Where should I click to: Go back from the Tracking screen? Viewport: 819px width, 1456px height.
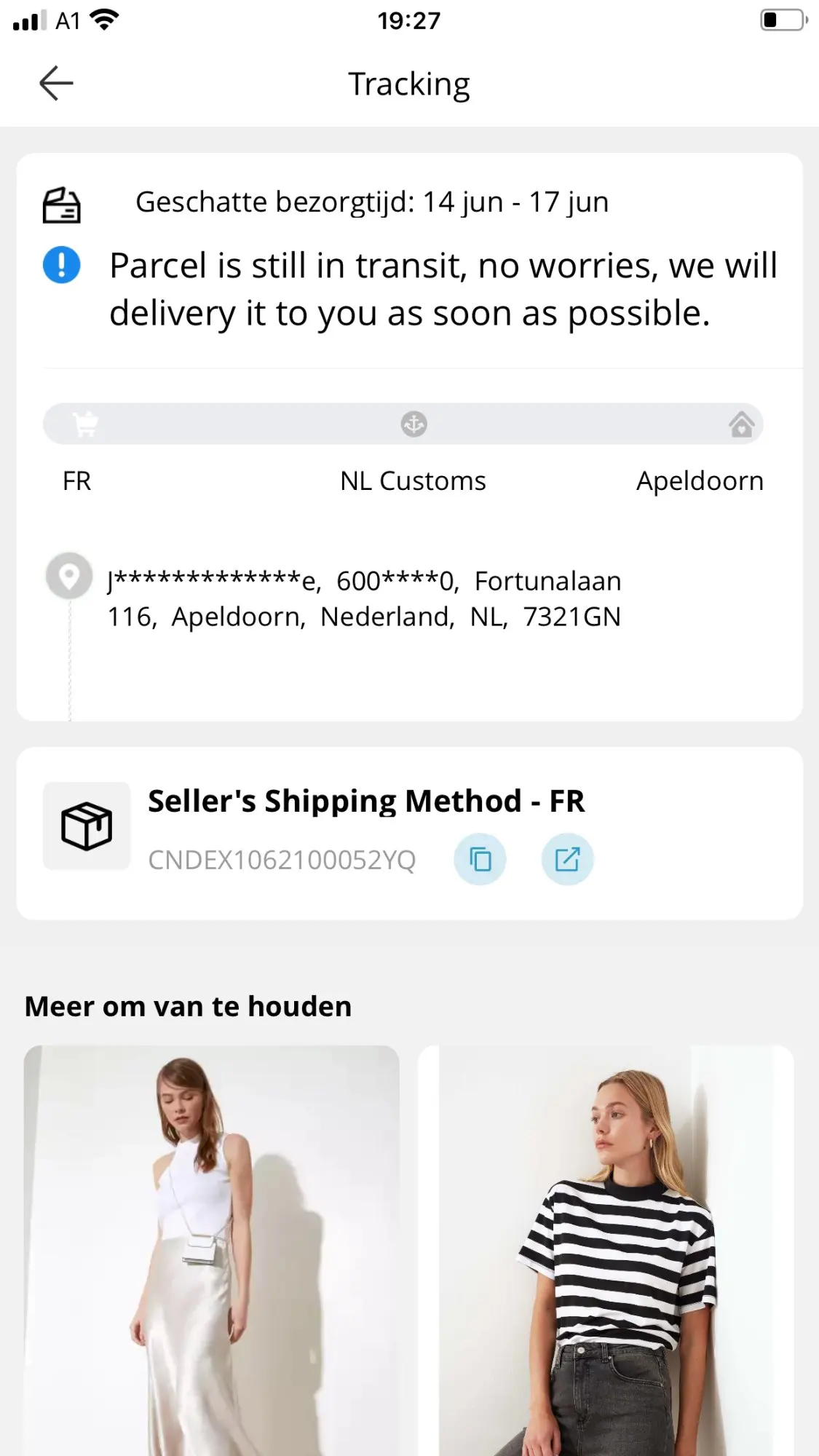(56, 83)
